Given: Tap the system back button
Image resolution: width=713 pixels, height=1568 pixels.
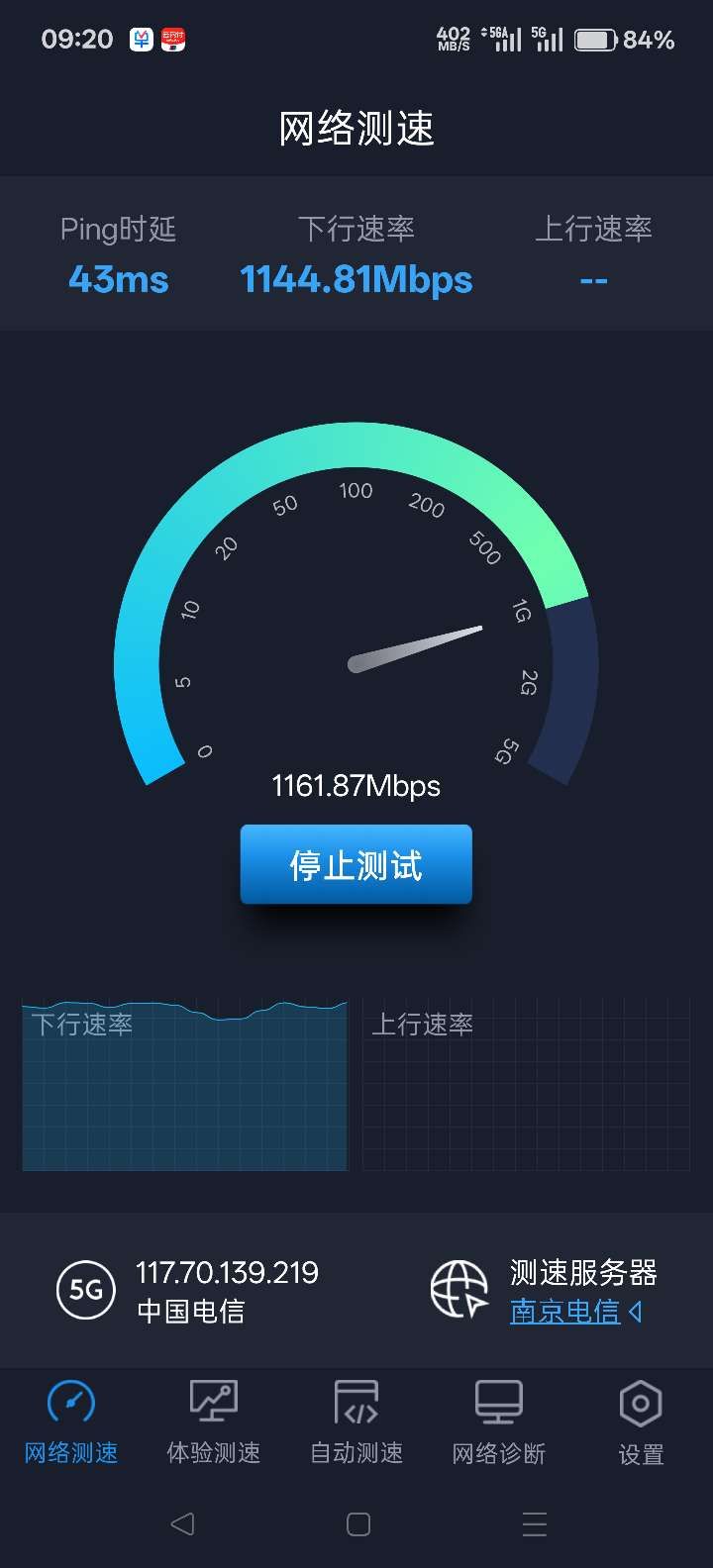Looking at the screenshot, I should pos(182,1523).
